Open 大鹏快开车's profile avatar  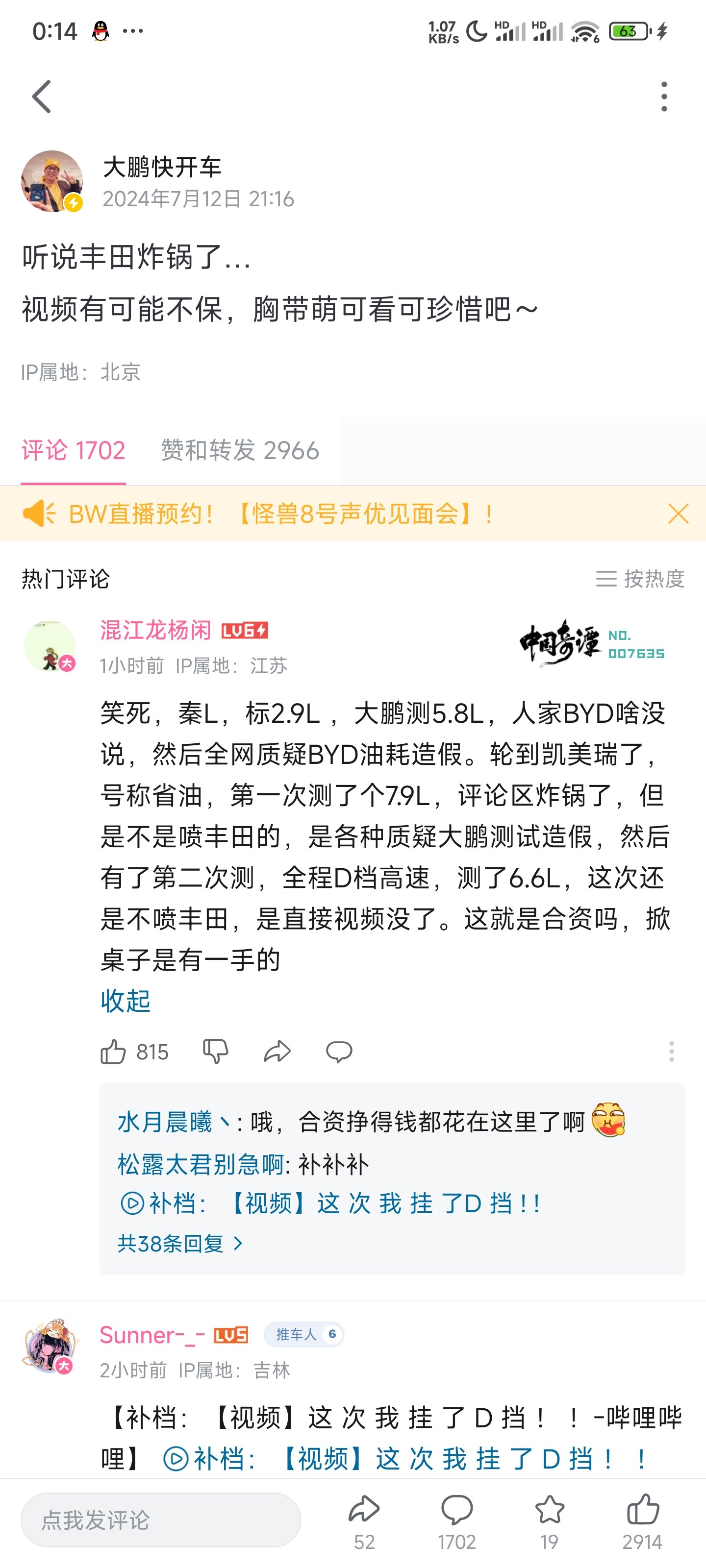pos(52,181)
